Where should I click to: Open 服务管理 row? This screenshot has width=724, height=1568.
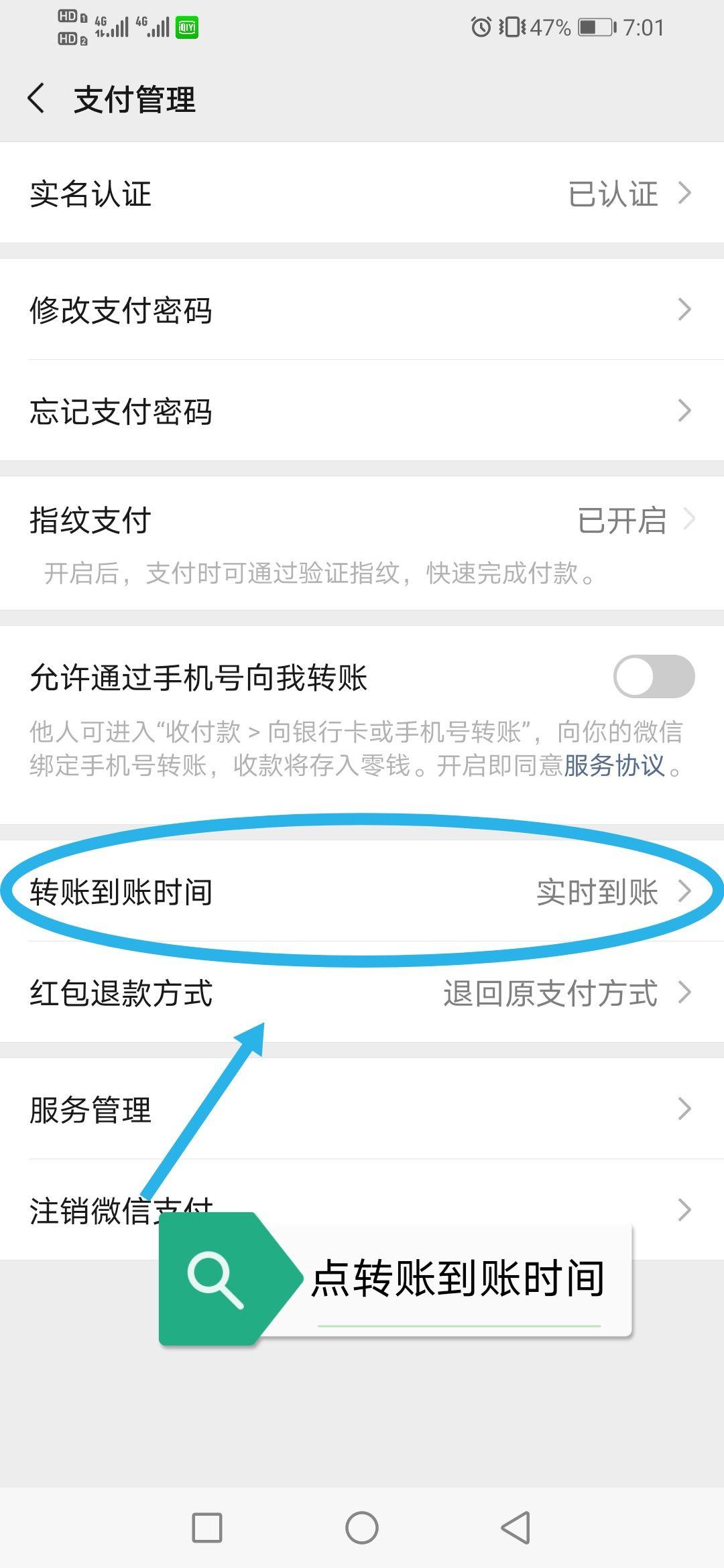point(362,1109)
